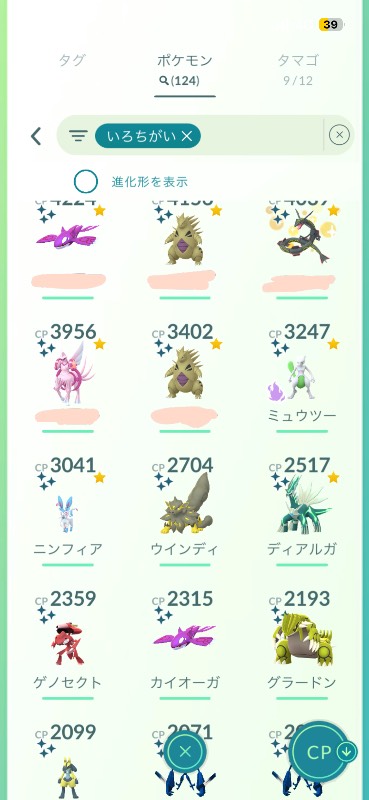Open the Pokémon with CP 2099
The image size is (369, 800).
coord(68,761)
